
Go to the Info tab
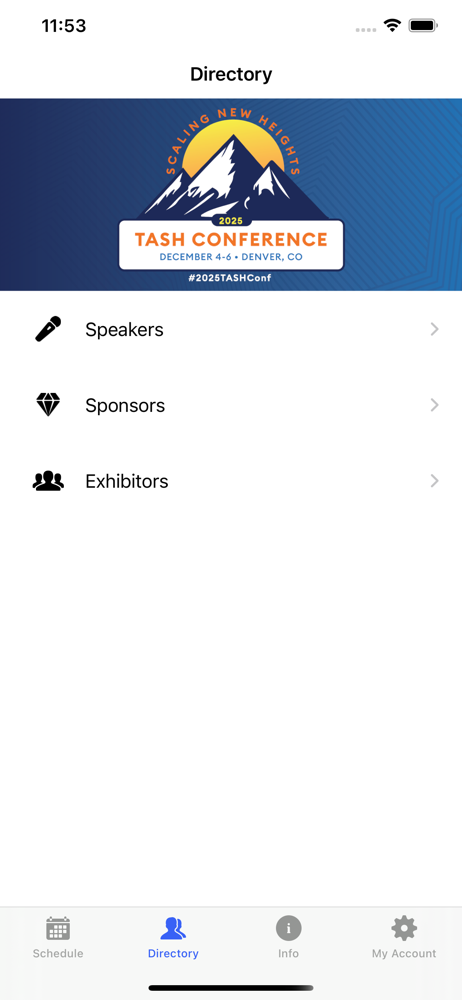tap(288, 938)
